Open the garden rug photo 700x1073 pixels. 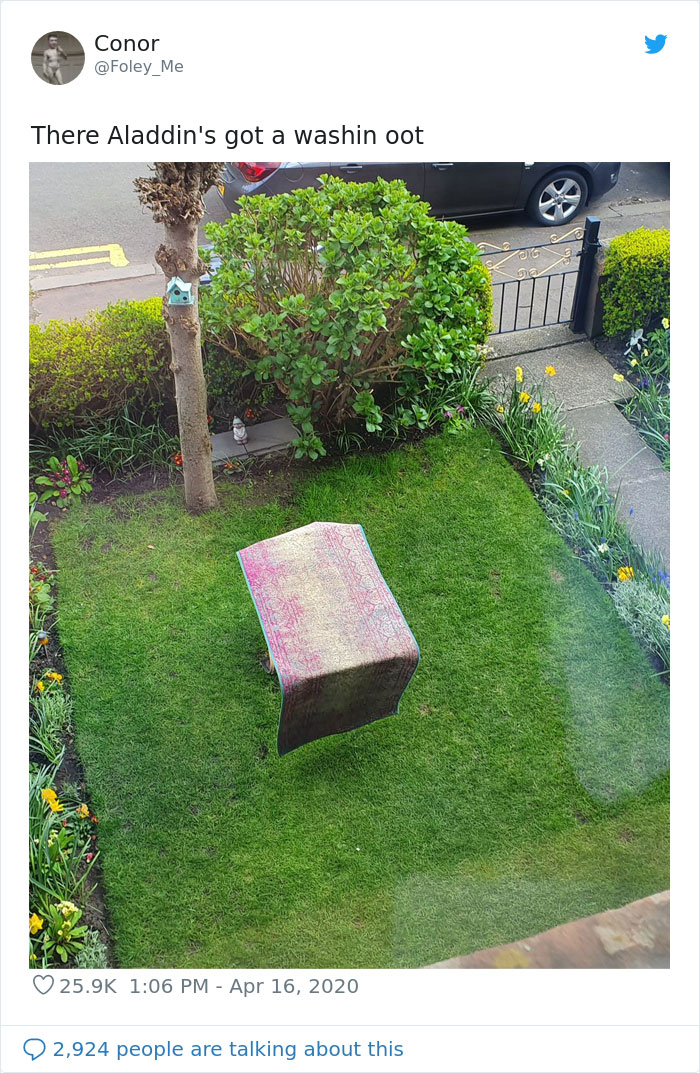(x=349, y=564)
